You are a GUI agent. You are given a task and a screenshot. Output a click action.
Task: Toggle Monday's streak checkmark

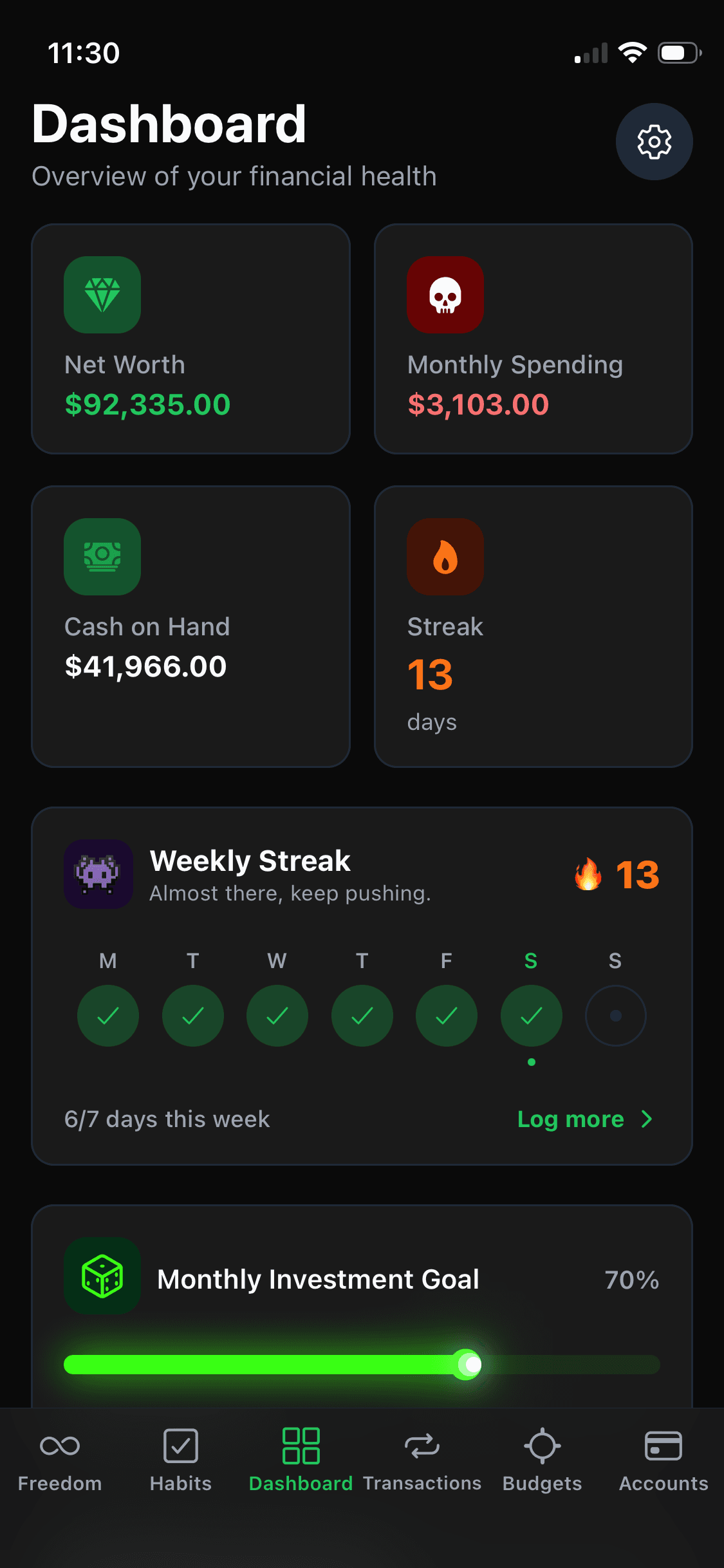(107, 1015)
